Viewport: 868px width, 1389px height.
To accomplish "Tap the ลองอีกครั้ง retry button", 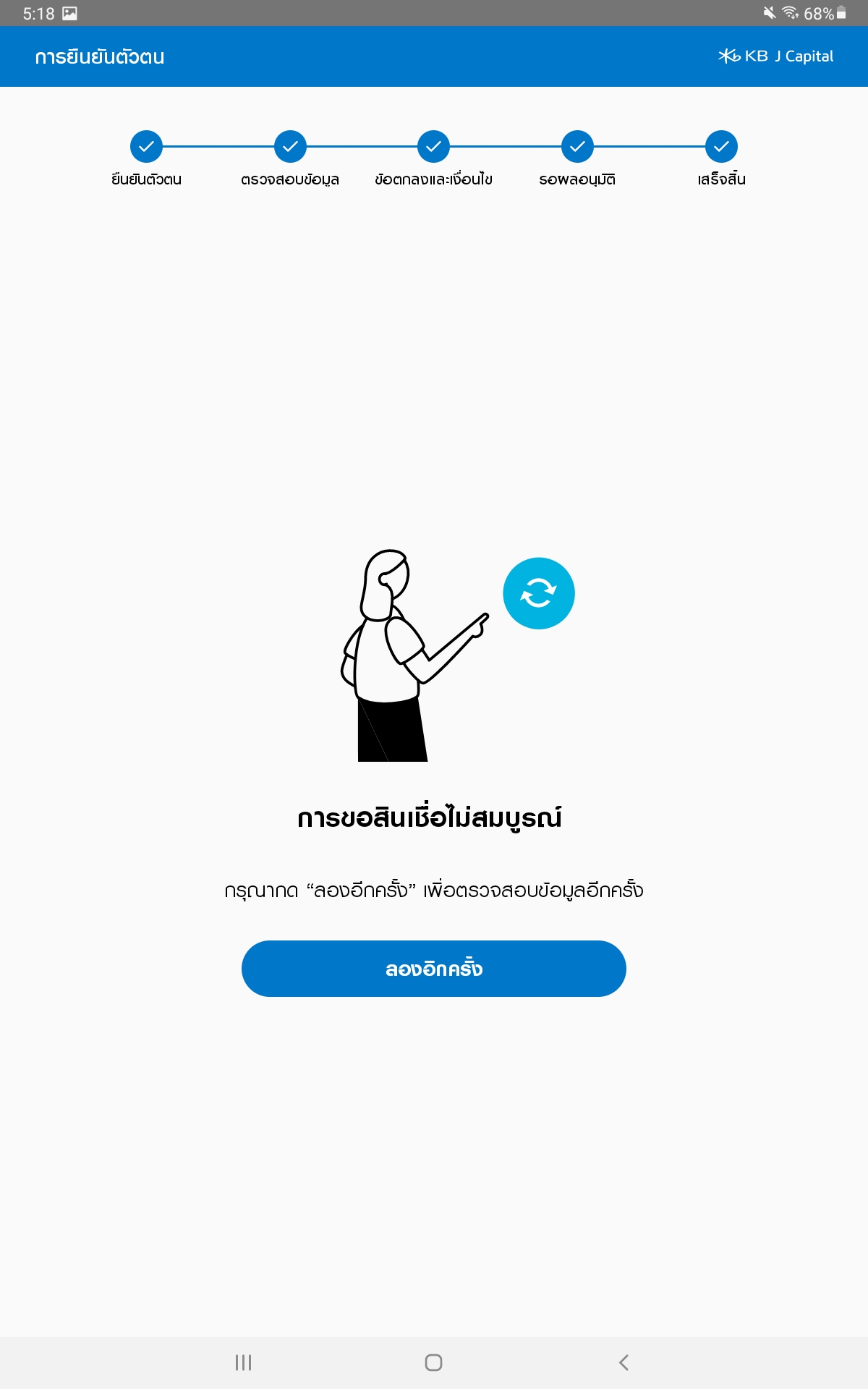I will pos(433,969).
